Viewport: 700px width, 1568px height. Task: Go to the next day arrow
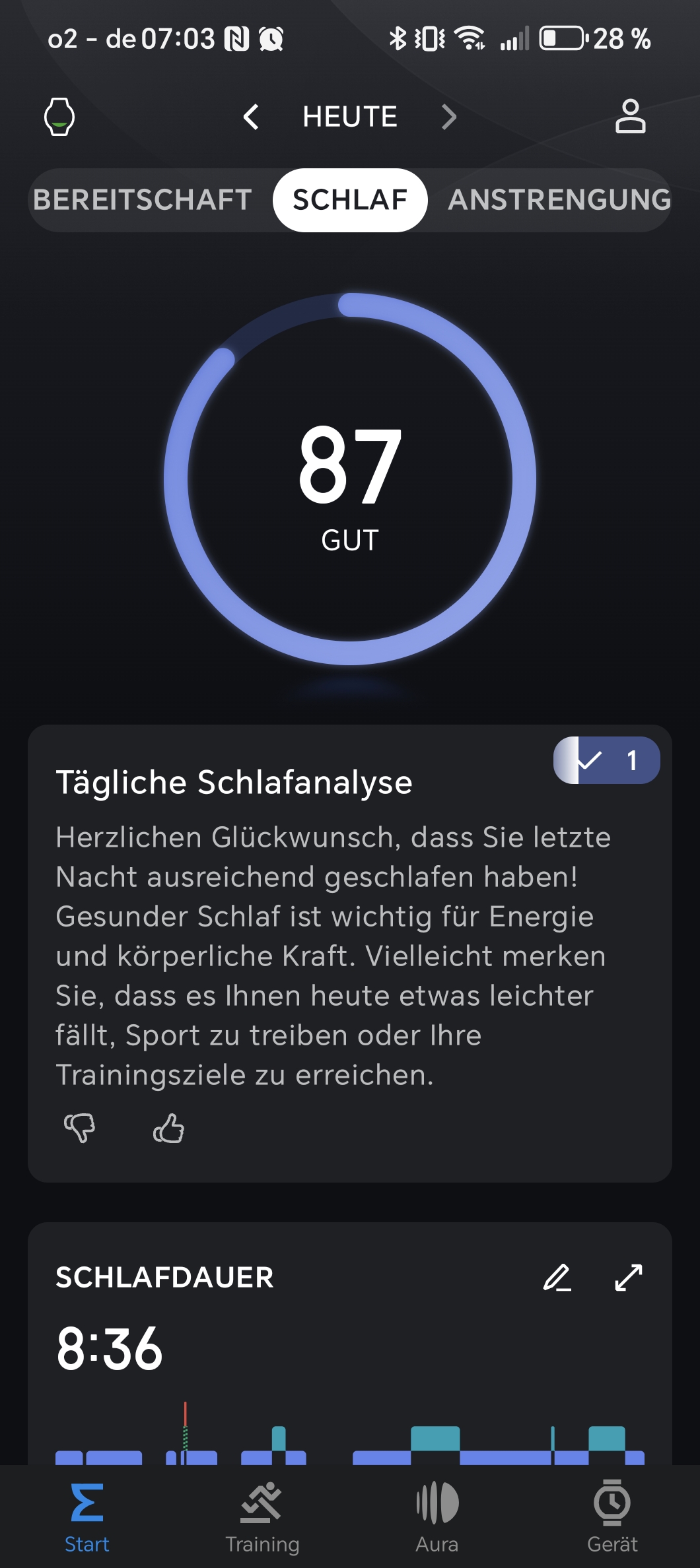click(449, 117)
